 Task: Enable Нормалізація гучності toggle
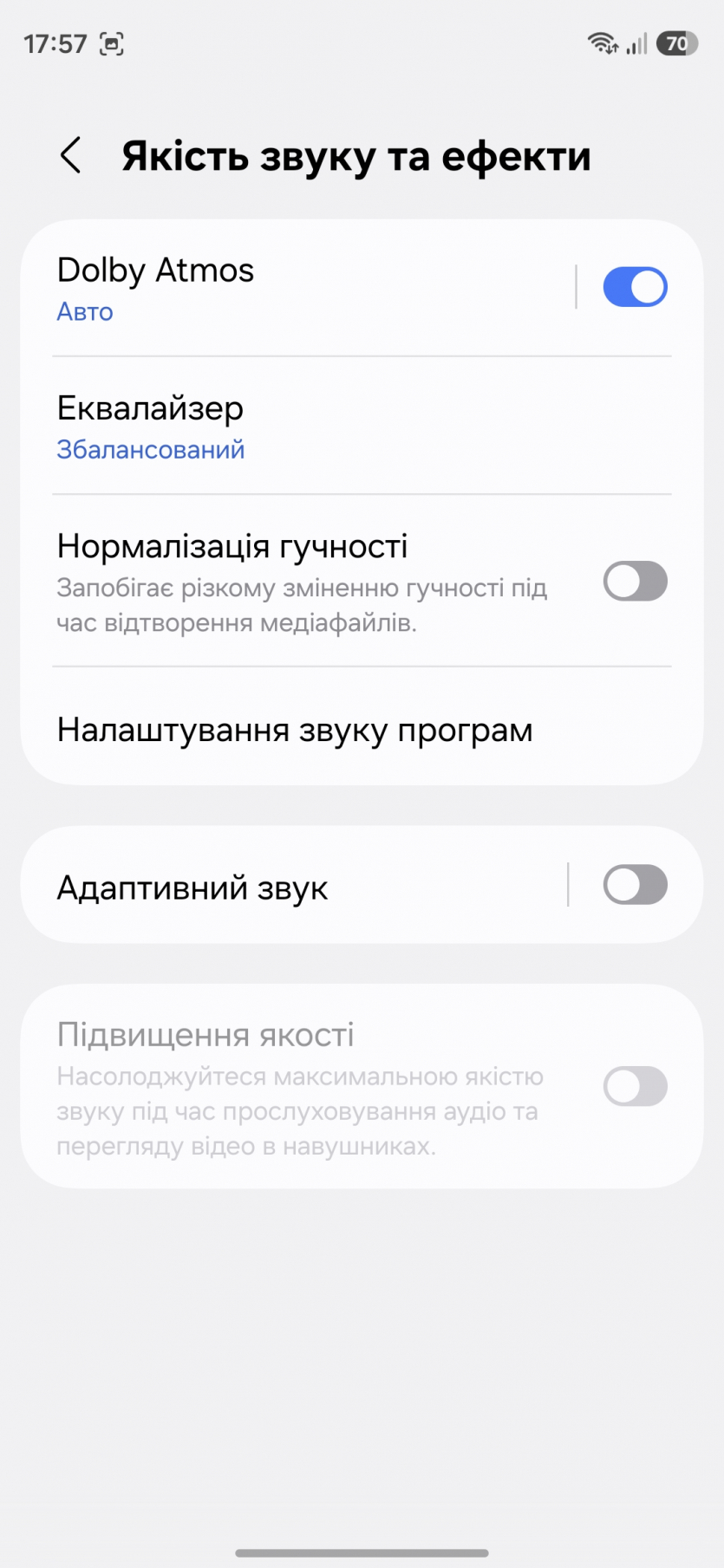tap(635, 581)
